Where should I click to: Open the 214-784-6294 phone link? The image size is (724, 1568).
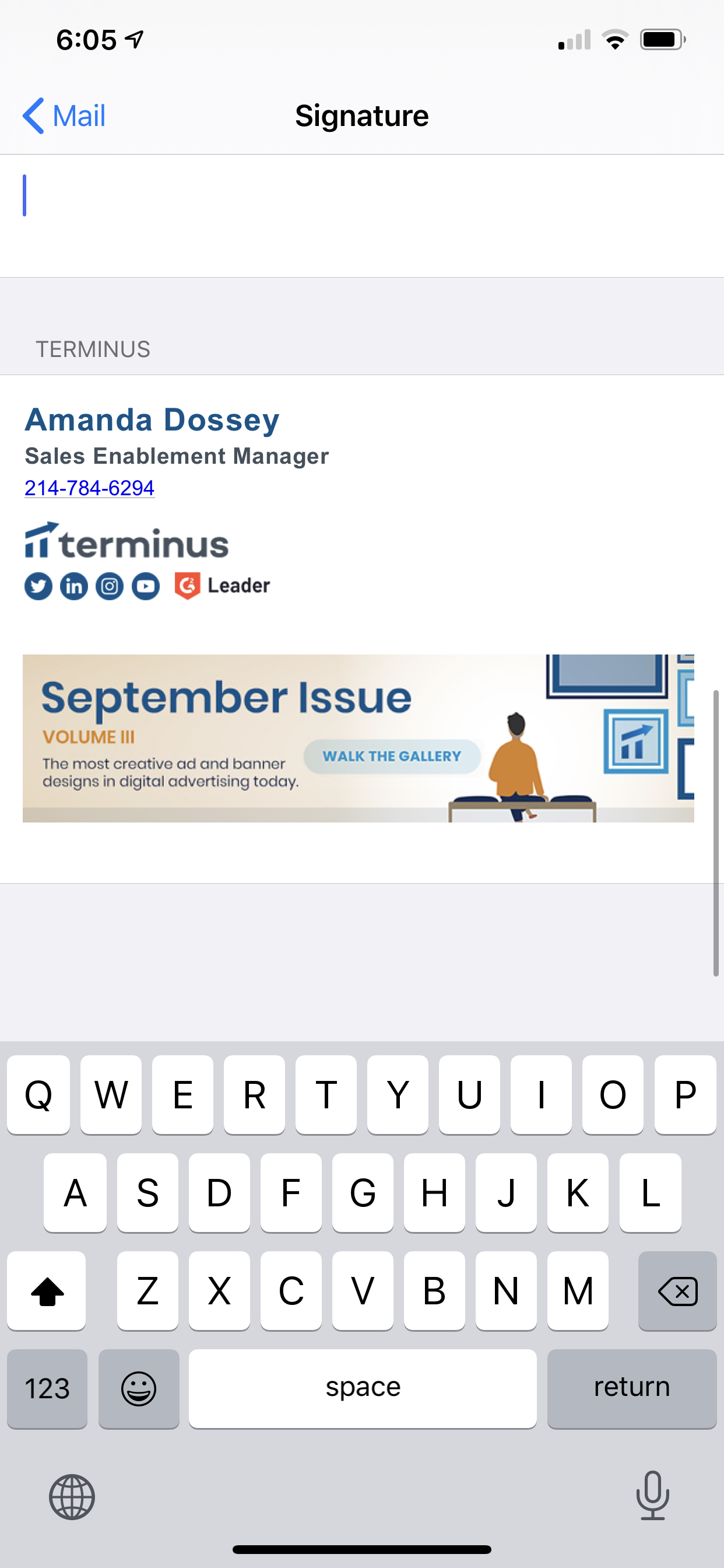pyautogui.click(x=89, y=488)
